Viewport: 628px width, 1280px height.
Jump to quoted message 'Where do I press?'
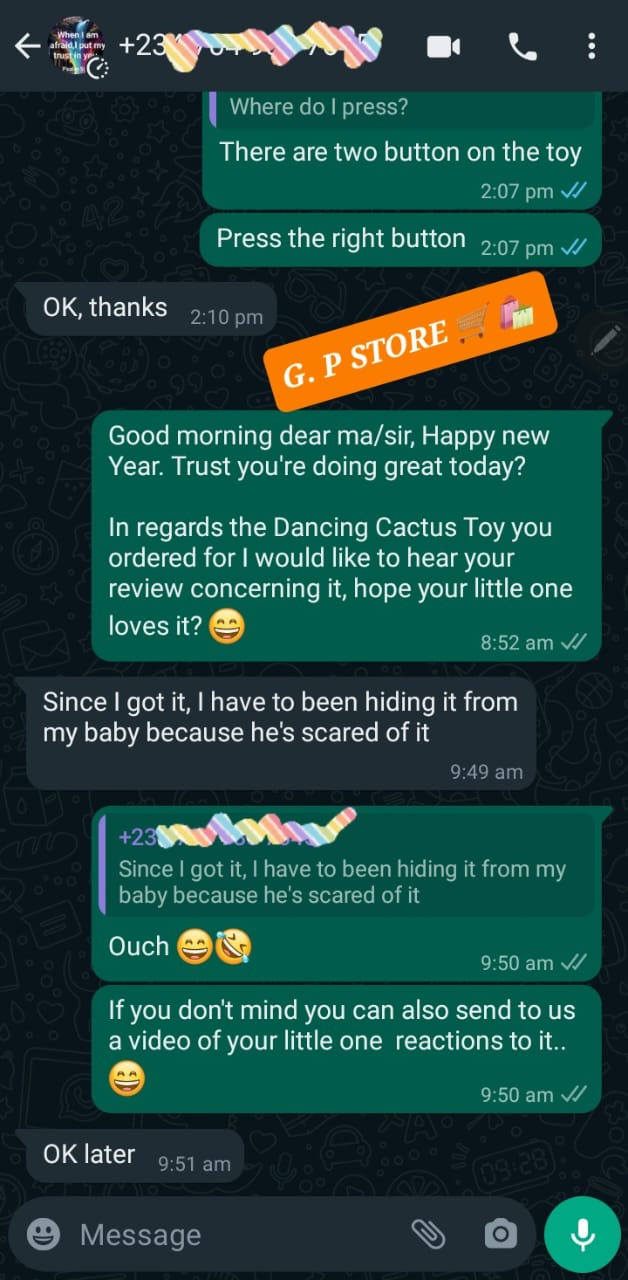400,108
